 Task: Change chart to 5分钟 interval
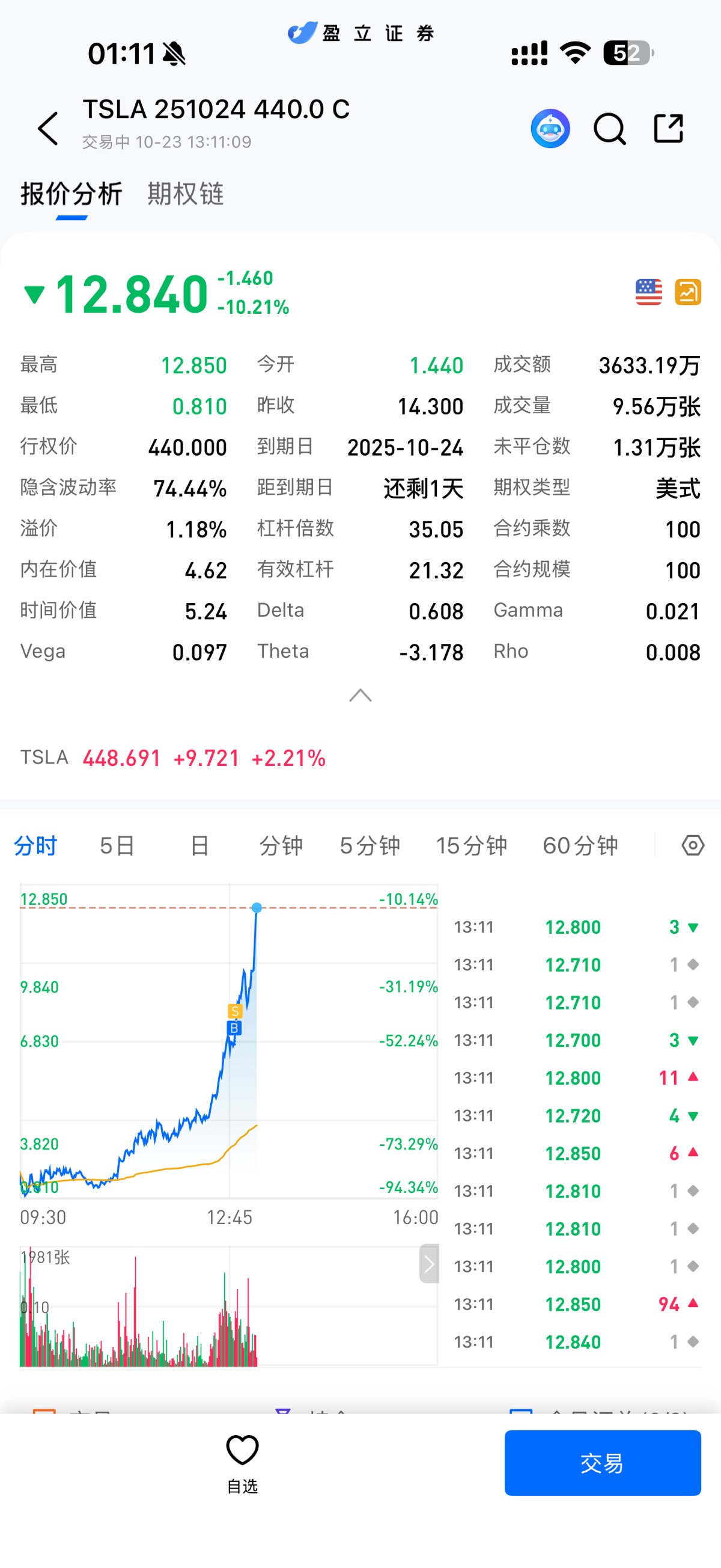coord(370,845)
